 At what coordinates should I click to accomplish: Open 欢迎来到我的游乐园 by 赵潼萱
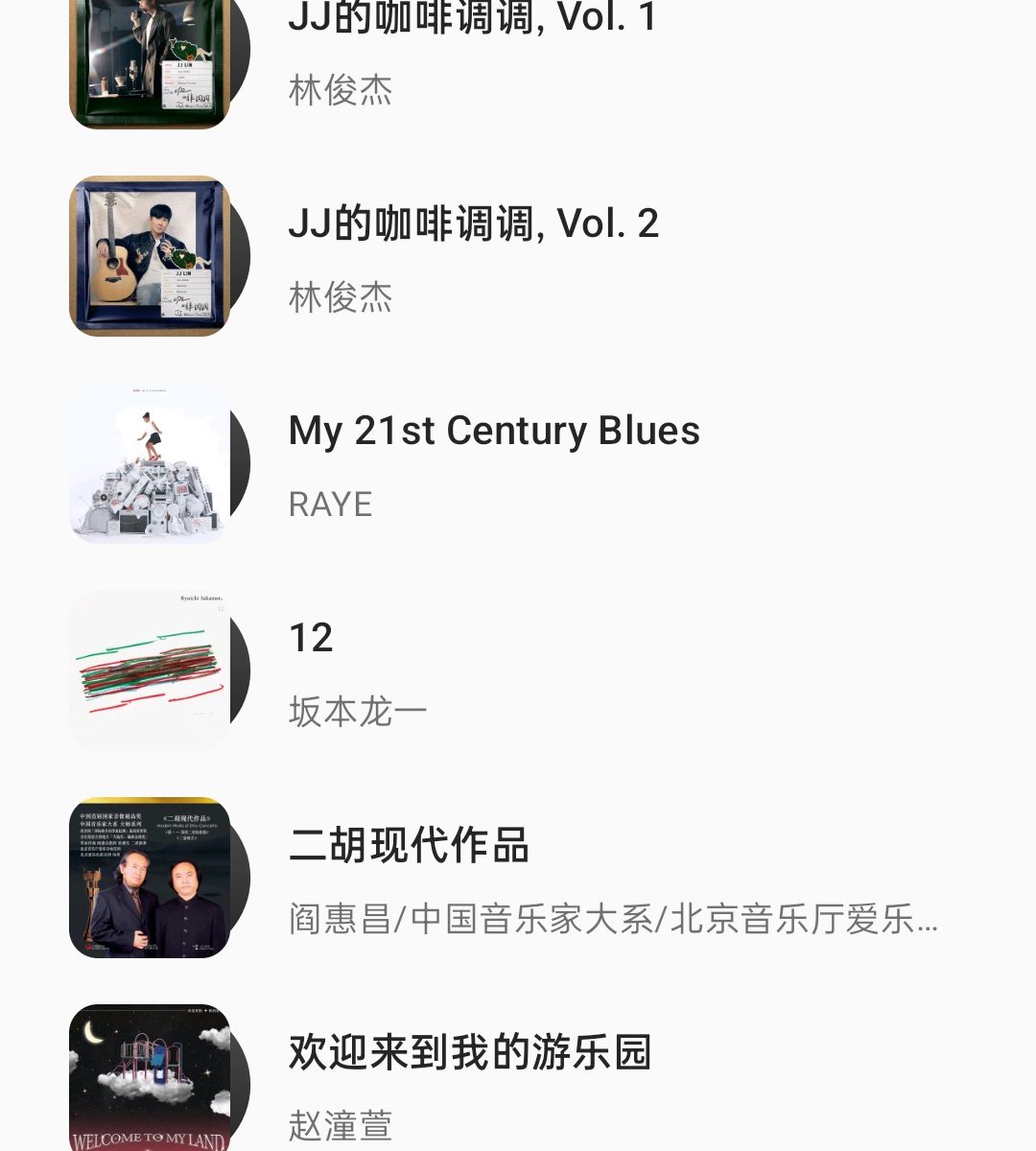coord(470,1053)
